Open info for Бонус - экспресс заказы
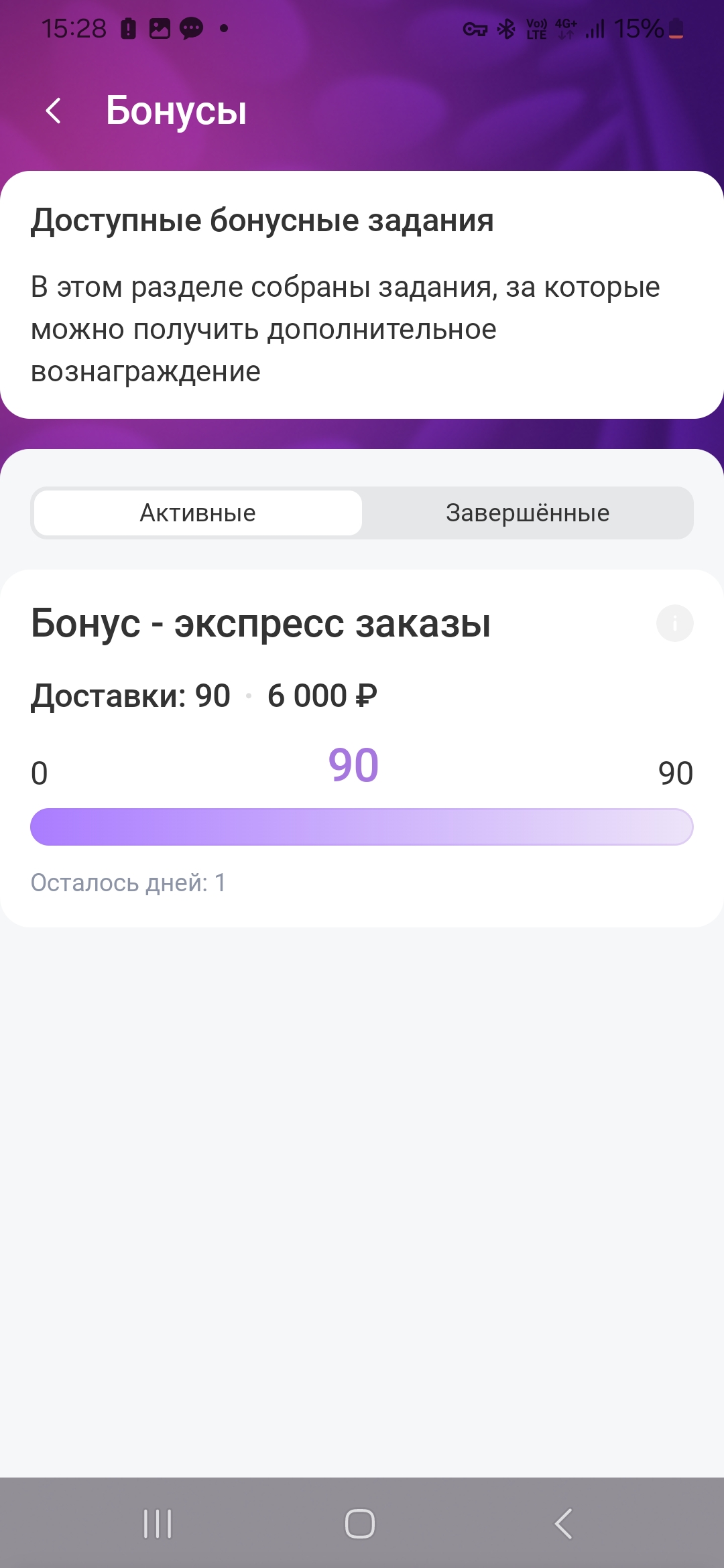The height and width of the screenshot is (1568, 724). click(674, 624)
